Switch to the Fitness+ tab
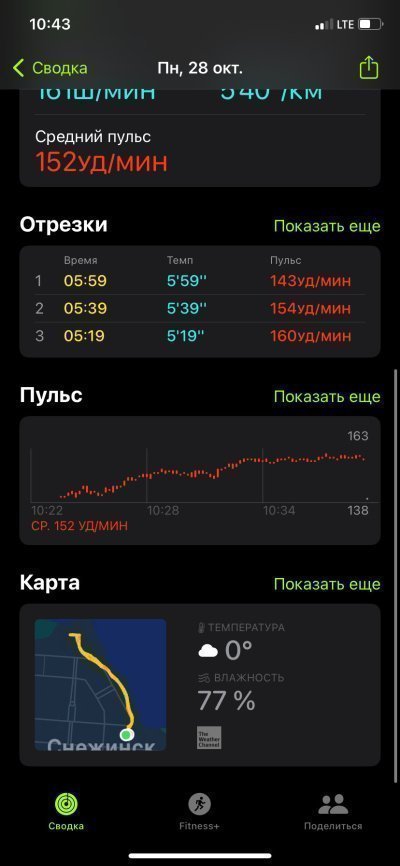Screen dimensions: 400x866 pos(199,812)
